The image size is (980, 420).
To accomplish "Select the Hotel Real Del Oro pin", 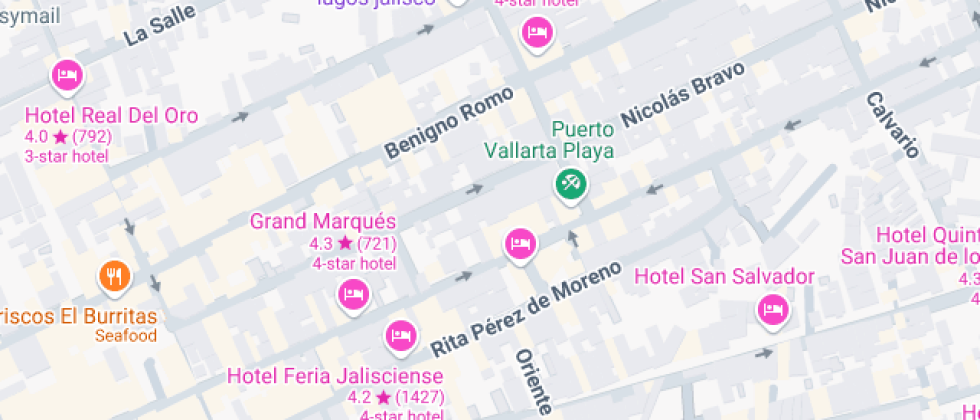I will coord(66,75).
